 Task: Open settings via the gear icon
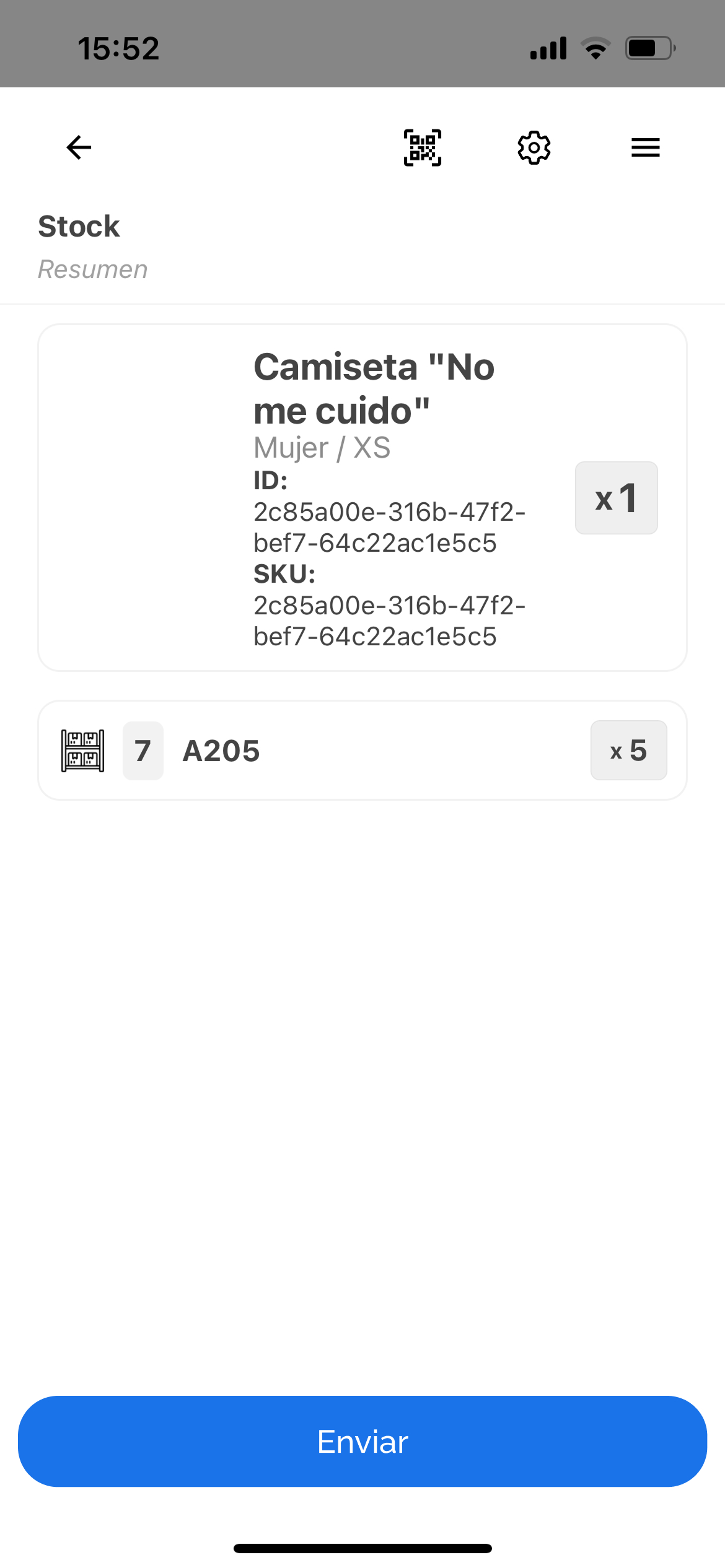pyautogui.click(x=534, y=147)
